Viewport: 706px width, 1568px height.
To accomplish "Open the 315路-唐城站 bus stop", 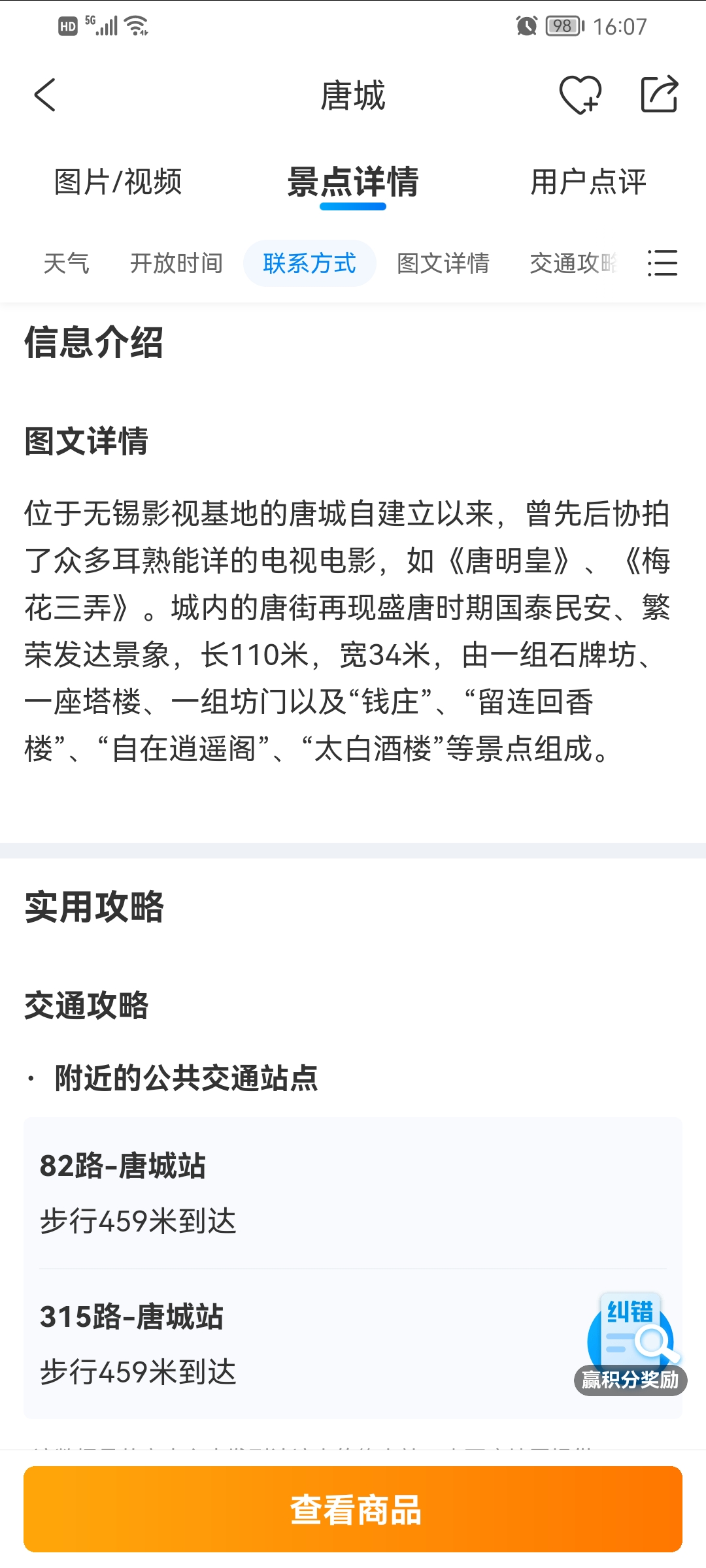I will pos(261,1343).
